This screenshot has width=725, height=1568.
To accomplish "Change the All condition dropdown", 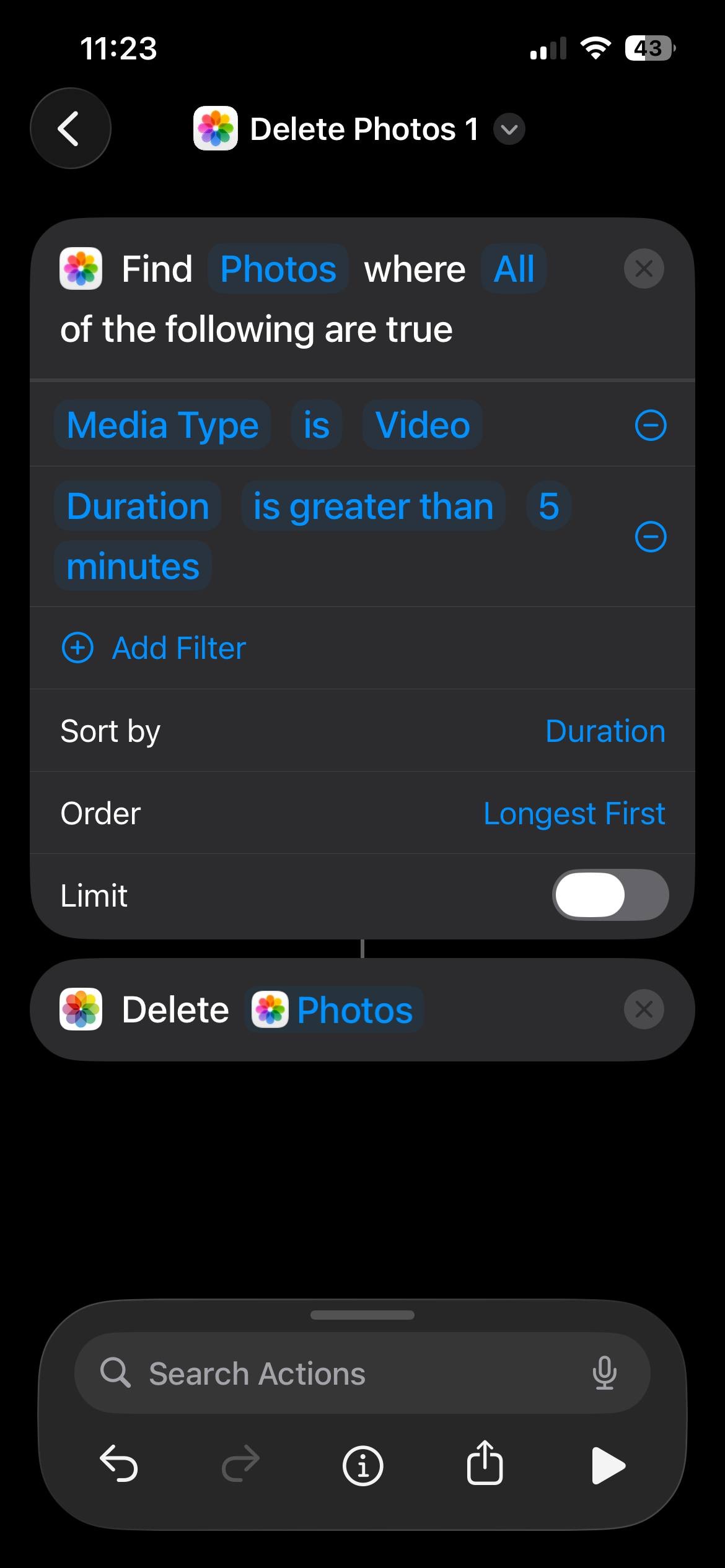I will pyautogui.click(x=512, y=268).
